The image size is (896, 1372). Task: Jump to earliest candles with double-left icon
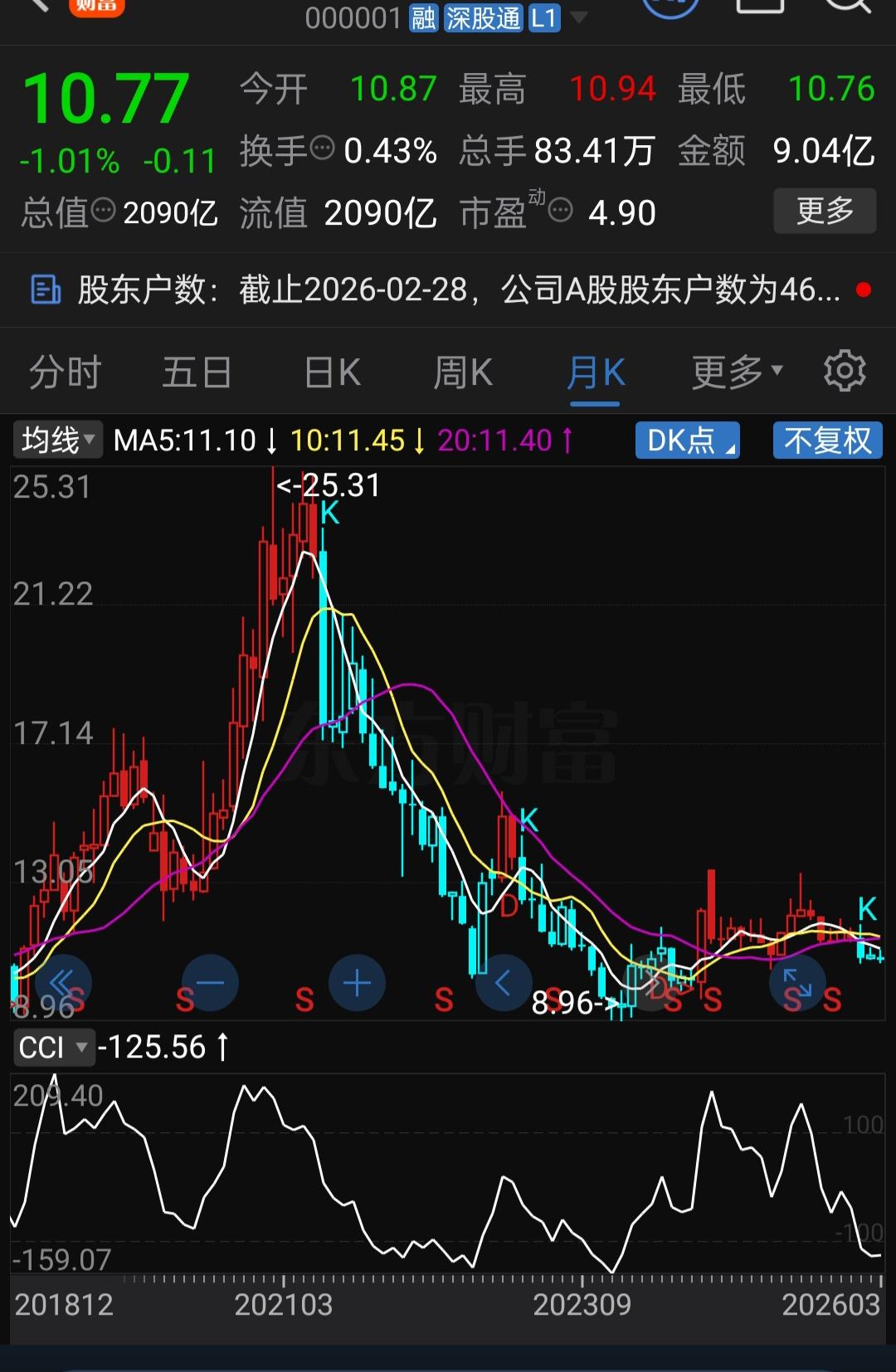coord(62,982)
